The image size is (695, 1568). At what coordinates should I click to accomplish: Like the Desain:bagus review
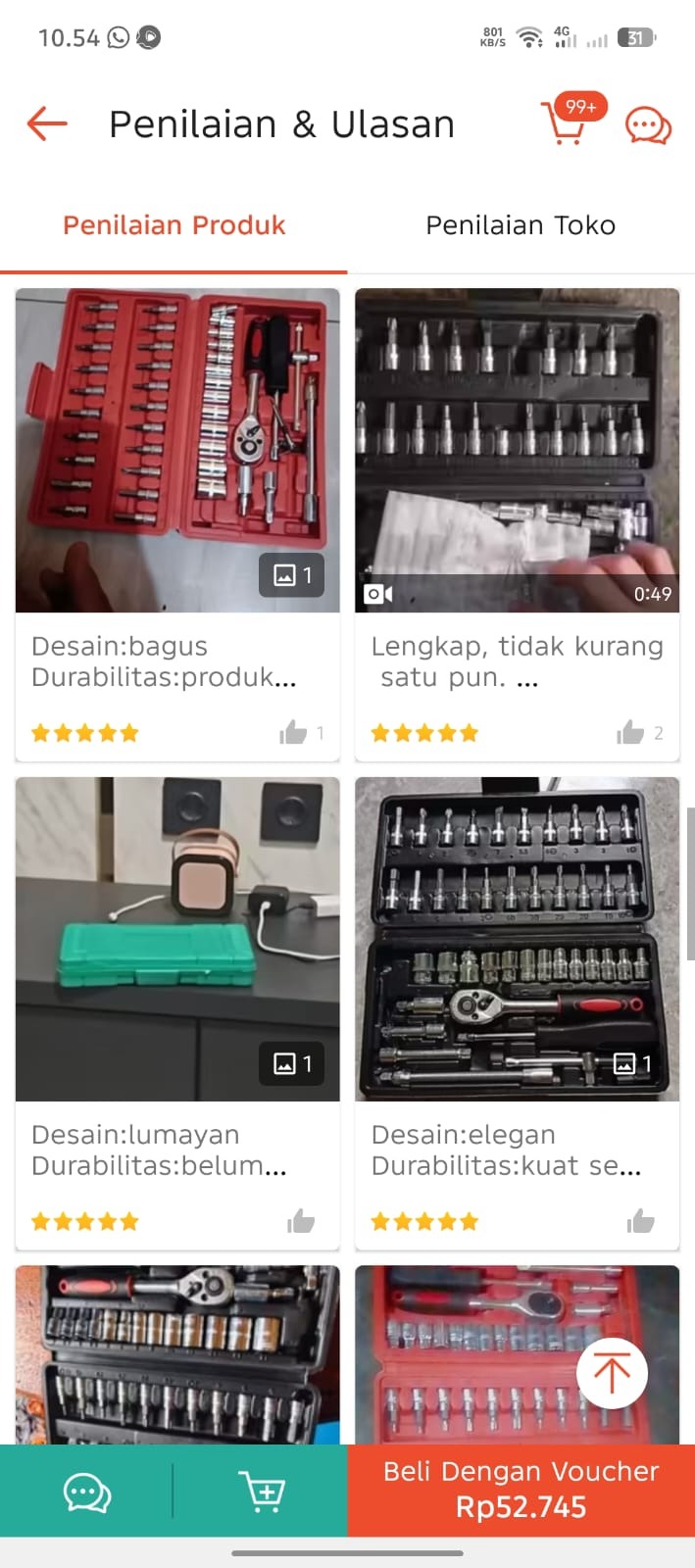(x=293, y=732)
